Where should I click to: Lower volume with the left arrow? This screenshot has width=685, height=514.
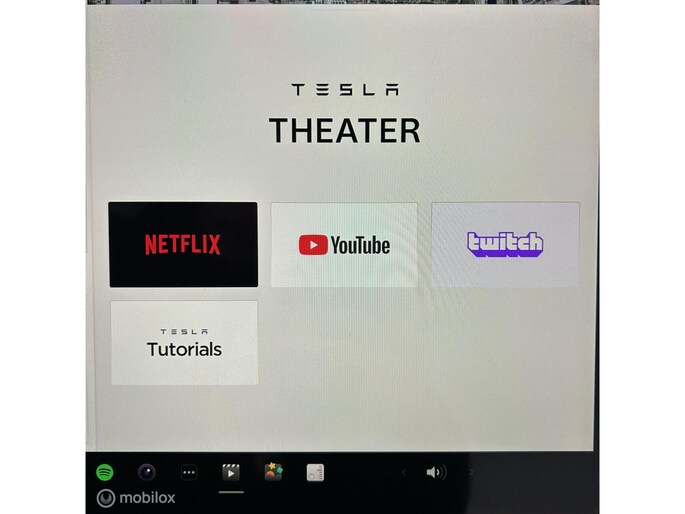coord(403,472)
